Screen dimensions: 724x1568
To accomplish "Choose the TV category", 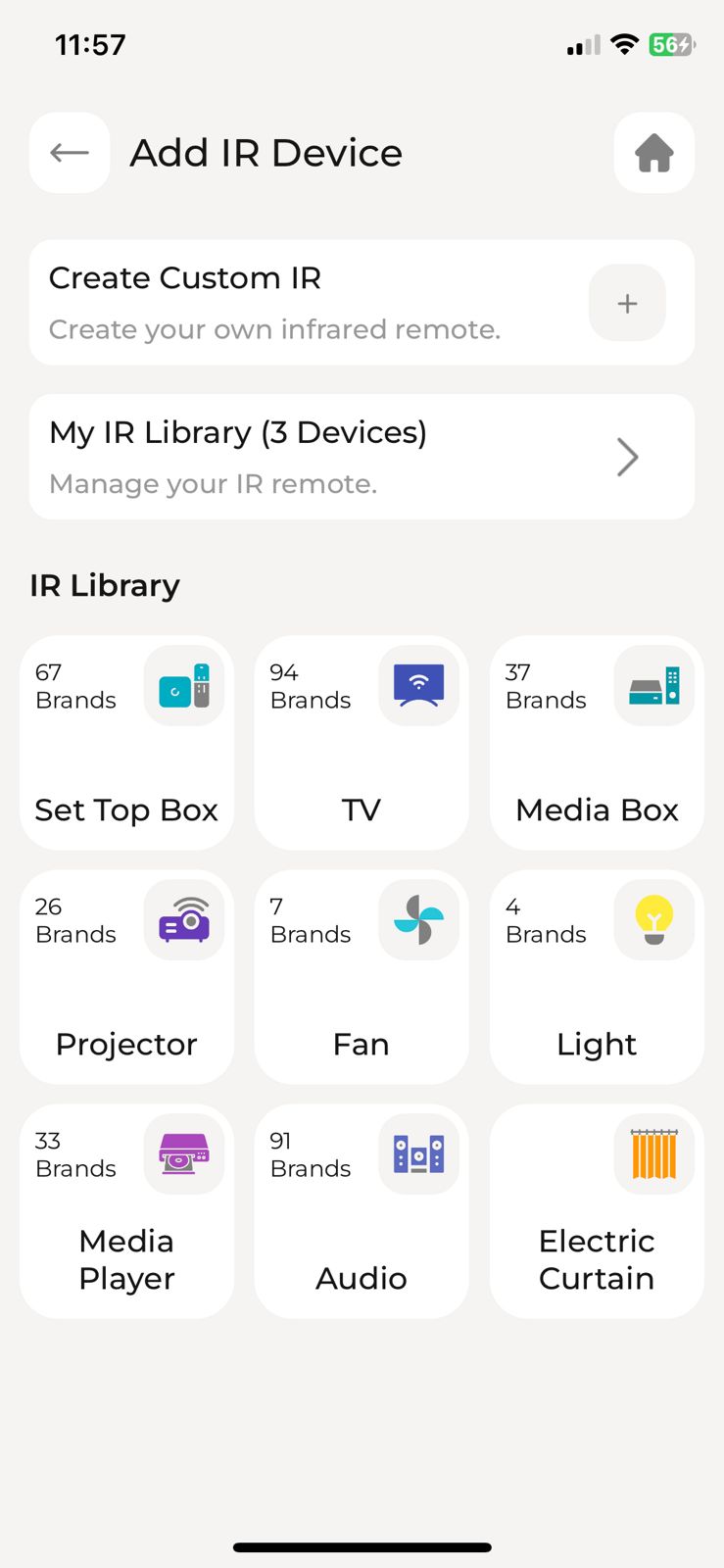I will point(362,743).
